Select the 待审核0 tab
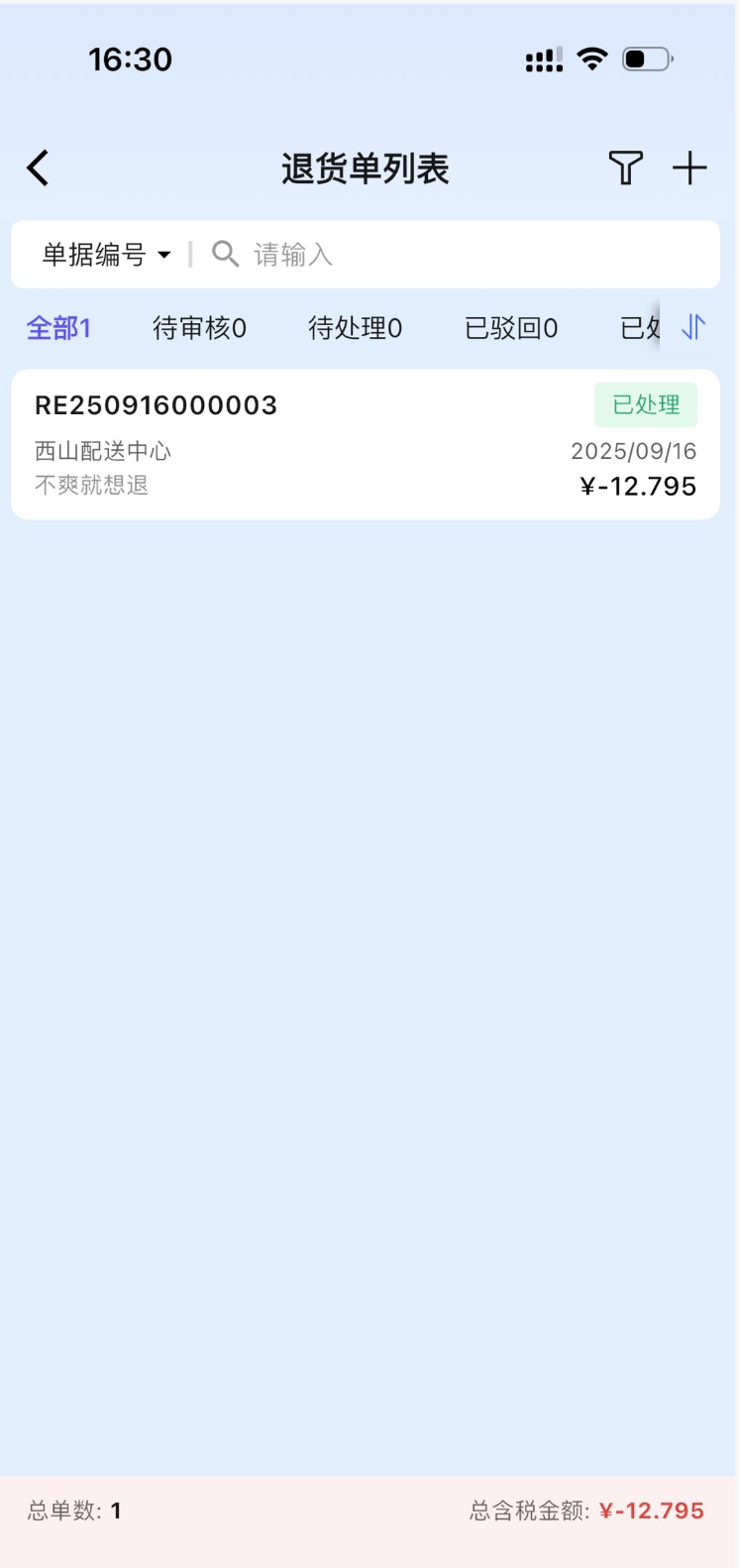Image resolution: width=739 pixels, height=1568 pixels. (199, 328)
